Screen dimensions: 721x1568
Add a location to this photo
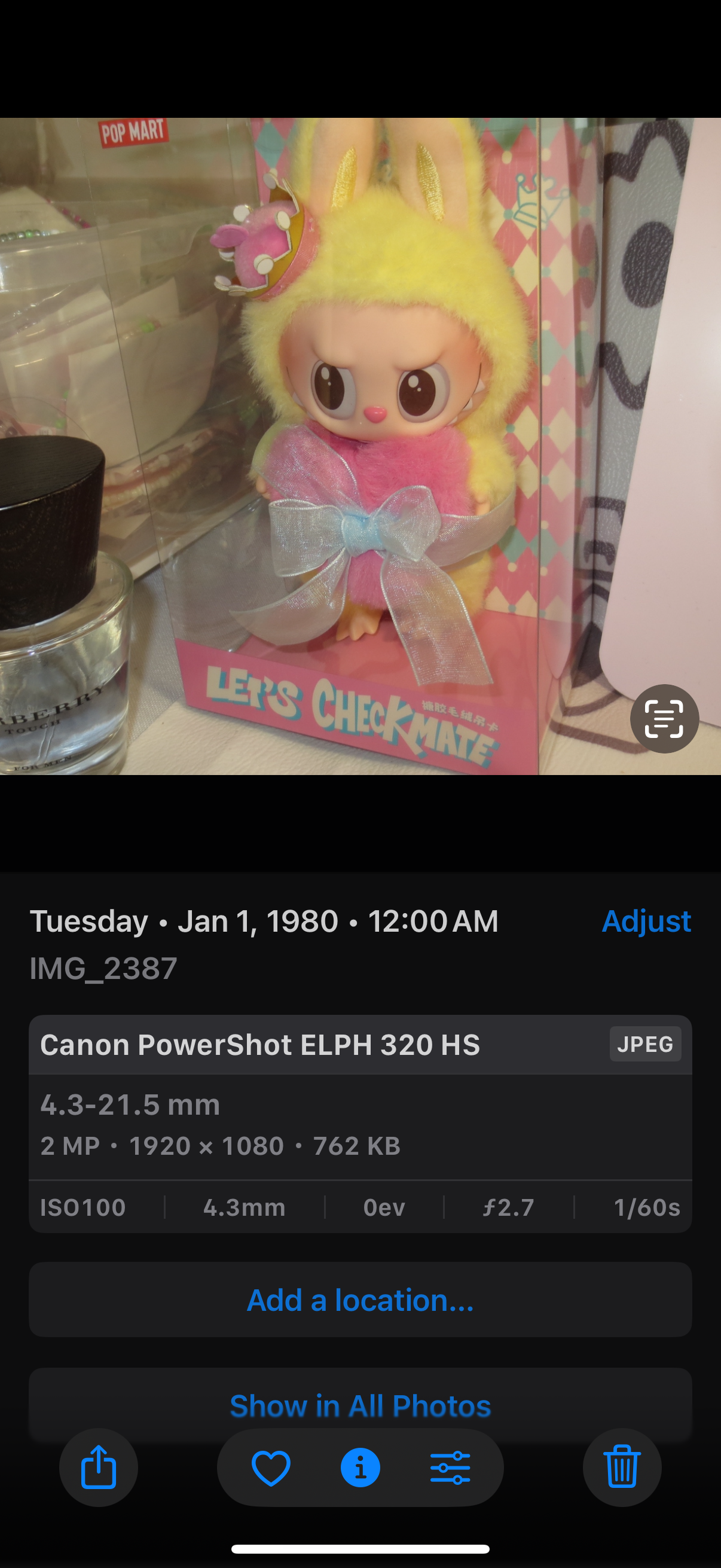point(360,1300)
